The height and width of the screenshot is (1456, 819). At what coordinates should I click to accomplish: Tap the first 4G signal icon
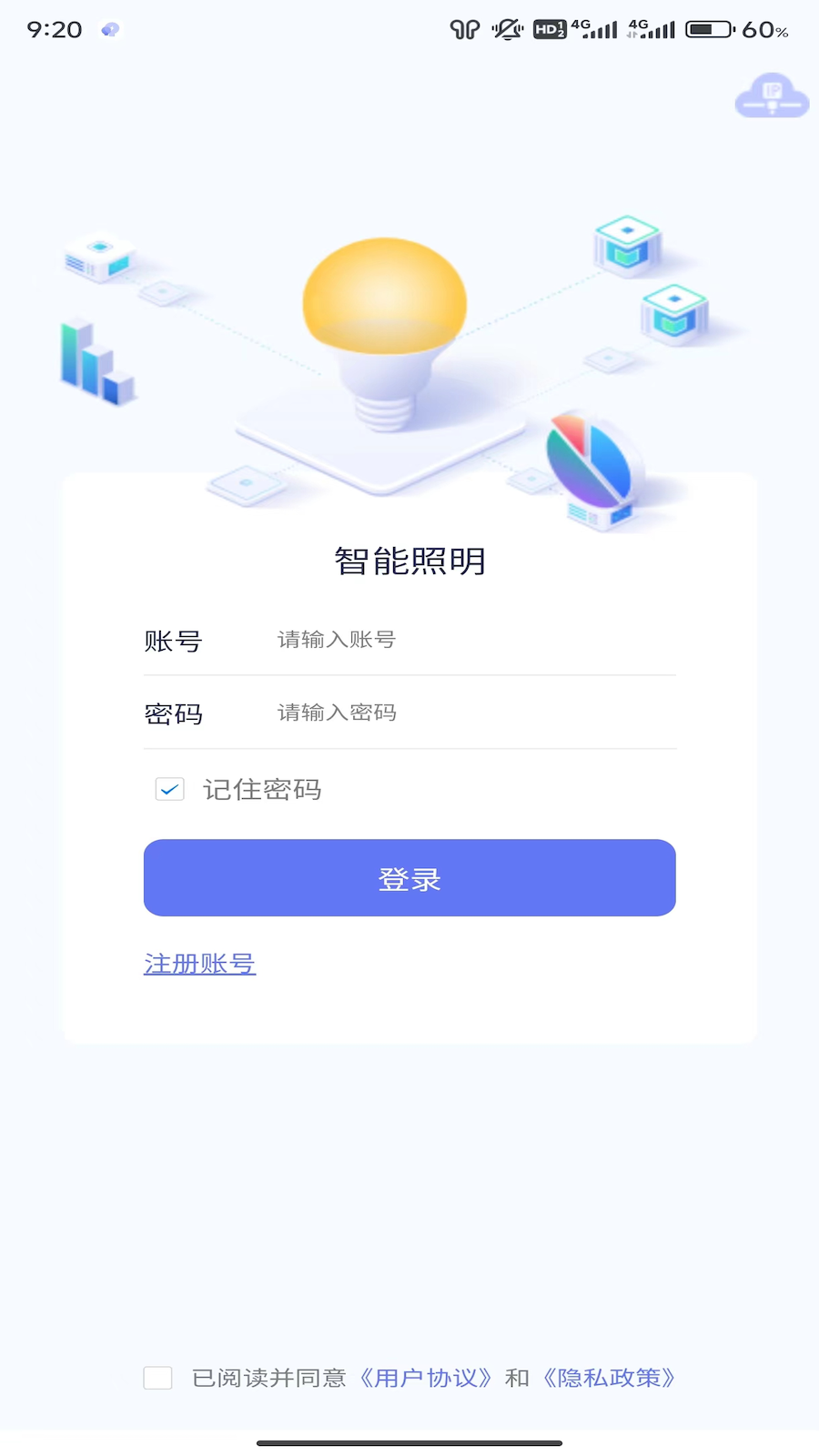pos(596,29)
